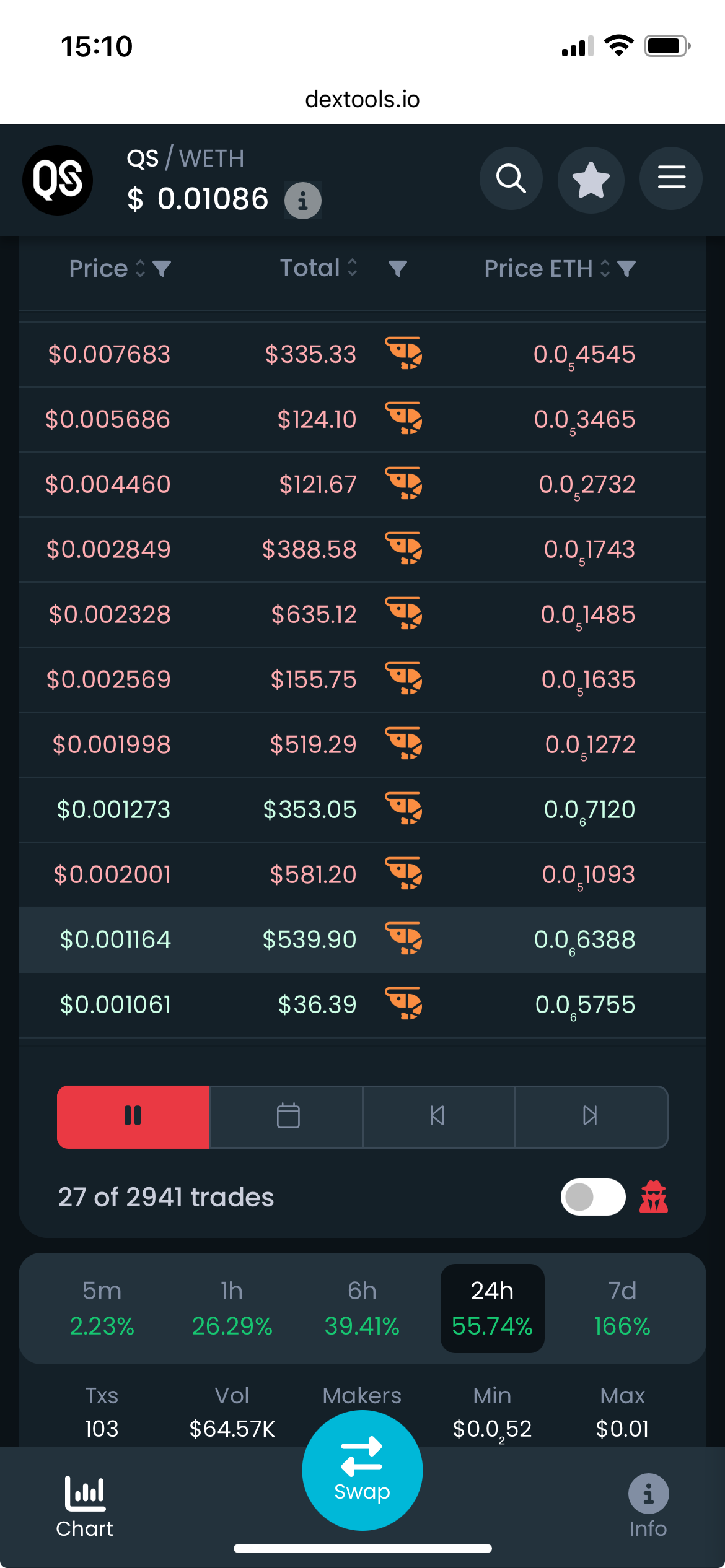The image size is (725, 1568).
Task: Switch to the Chart tab
Action: pos(85,1506)
